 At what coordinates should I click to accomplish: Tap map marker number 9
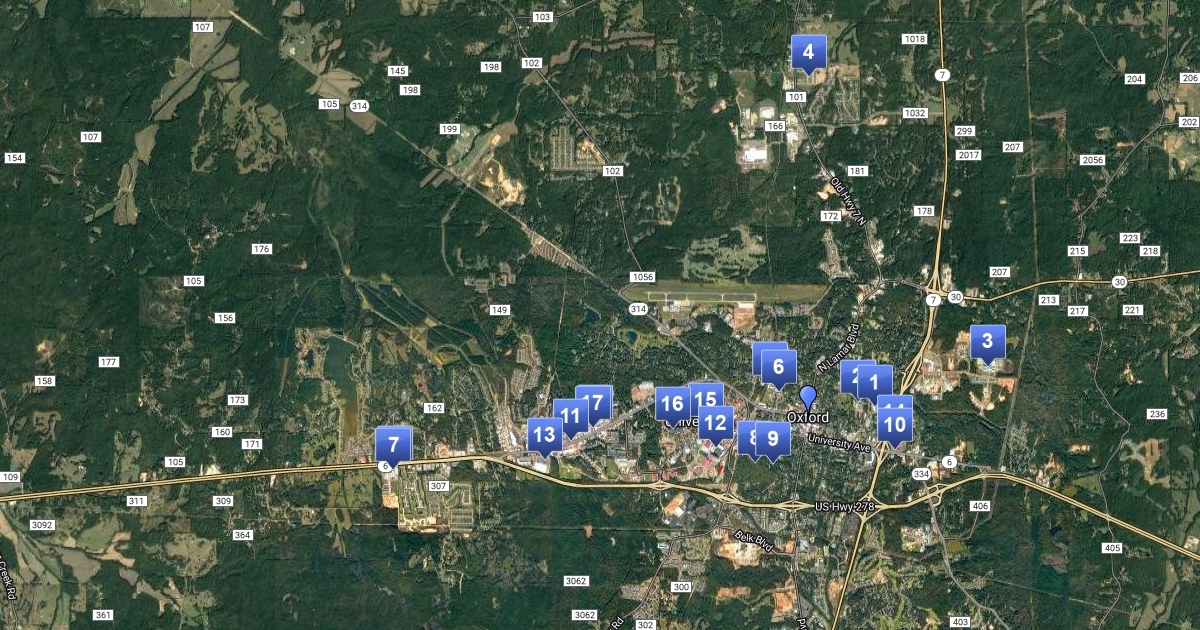click(x=772, y=438)
